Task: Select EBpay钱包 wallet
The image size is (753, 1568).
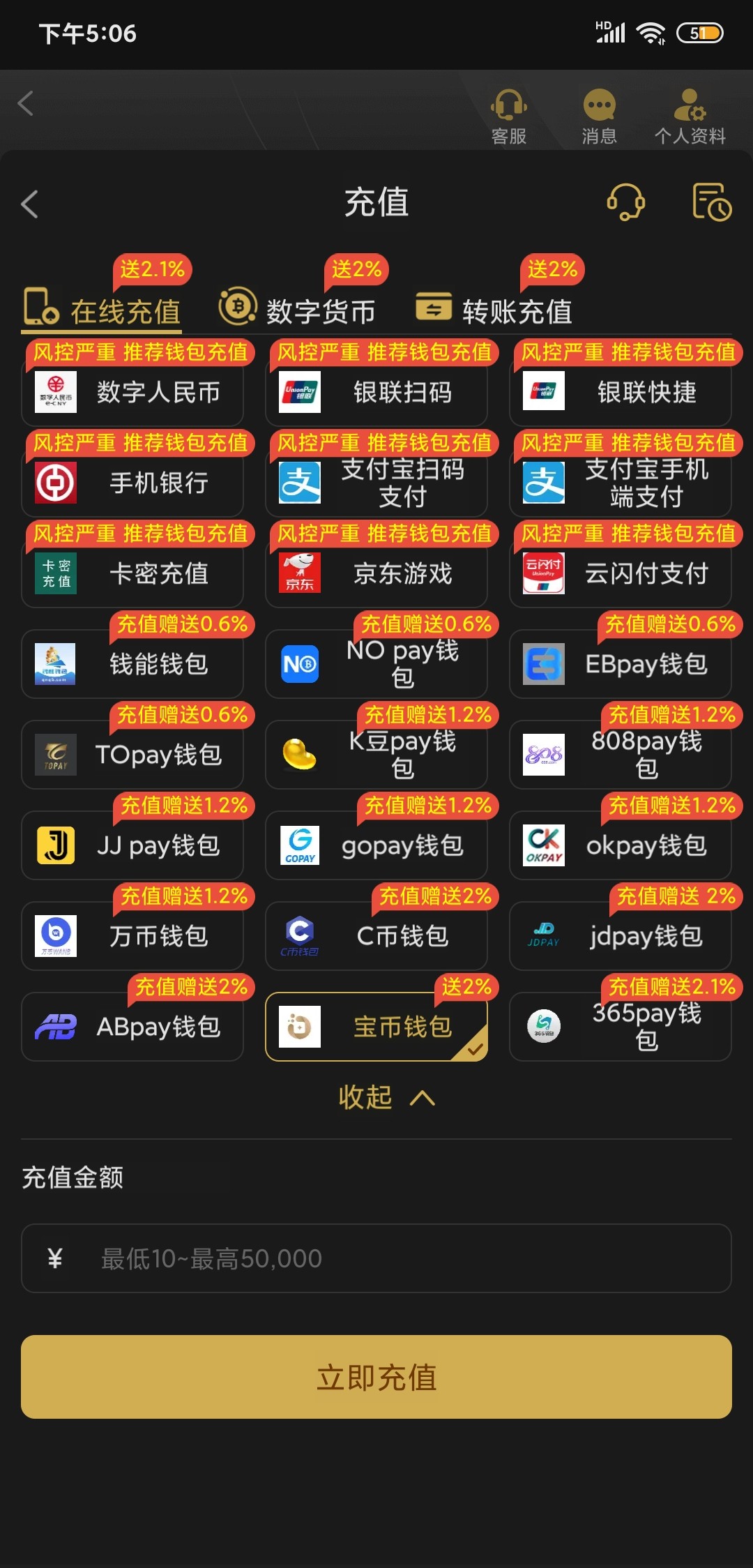Action: (x=621, y=664)
